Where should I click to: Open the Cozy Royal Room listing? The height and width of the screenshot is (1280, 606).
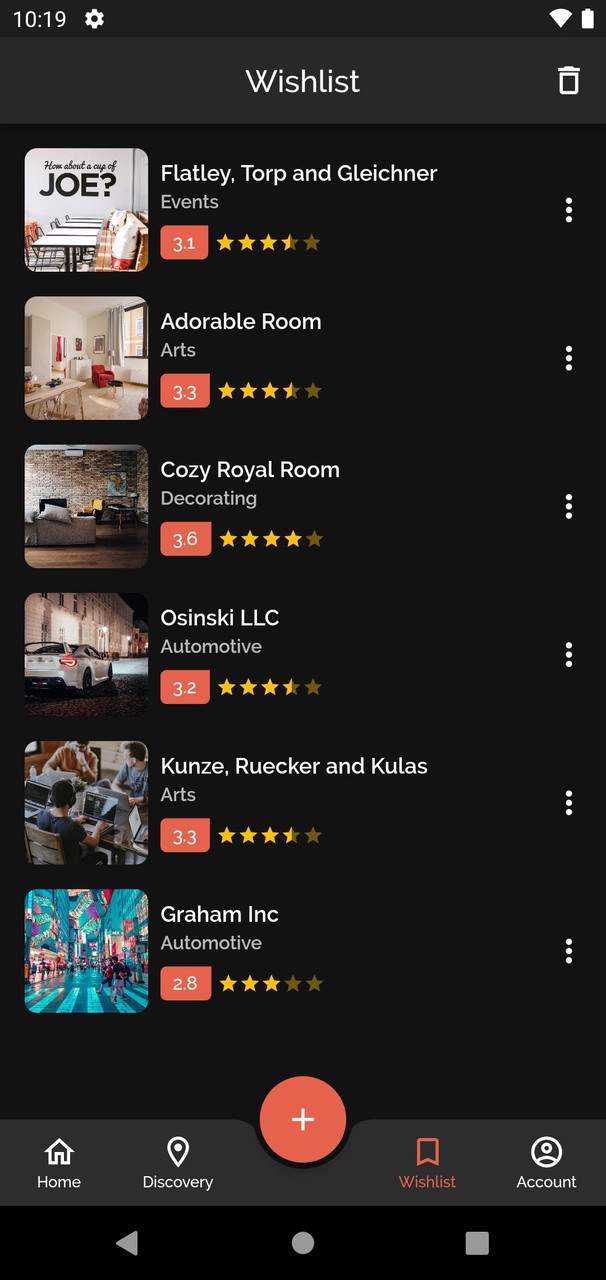pyautogui.click(x=250, y=470)
